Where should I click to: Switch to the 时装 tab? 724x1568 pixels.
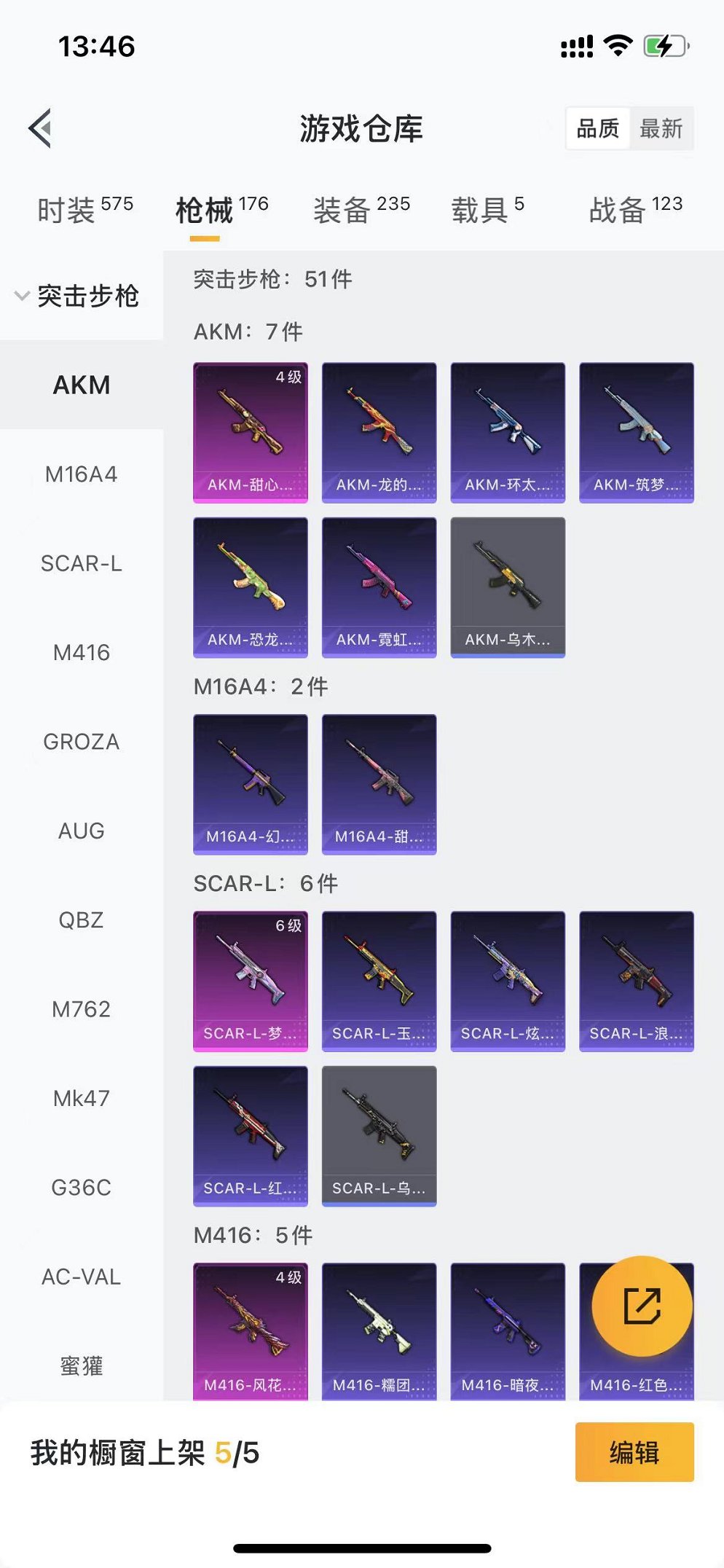(84, 210)
